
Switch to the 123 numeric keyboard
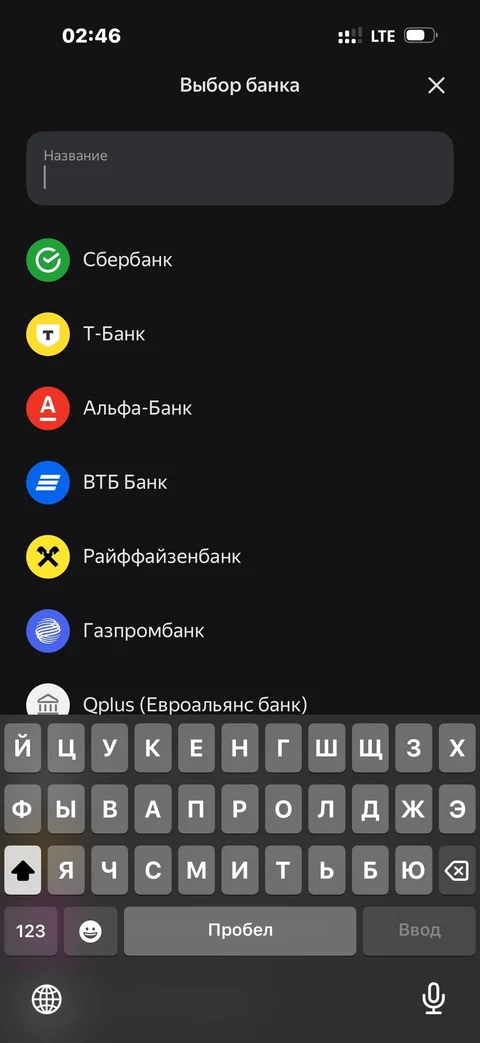click(x=31, y=931)
